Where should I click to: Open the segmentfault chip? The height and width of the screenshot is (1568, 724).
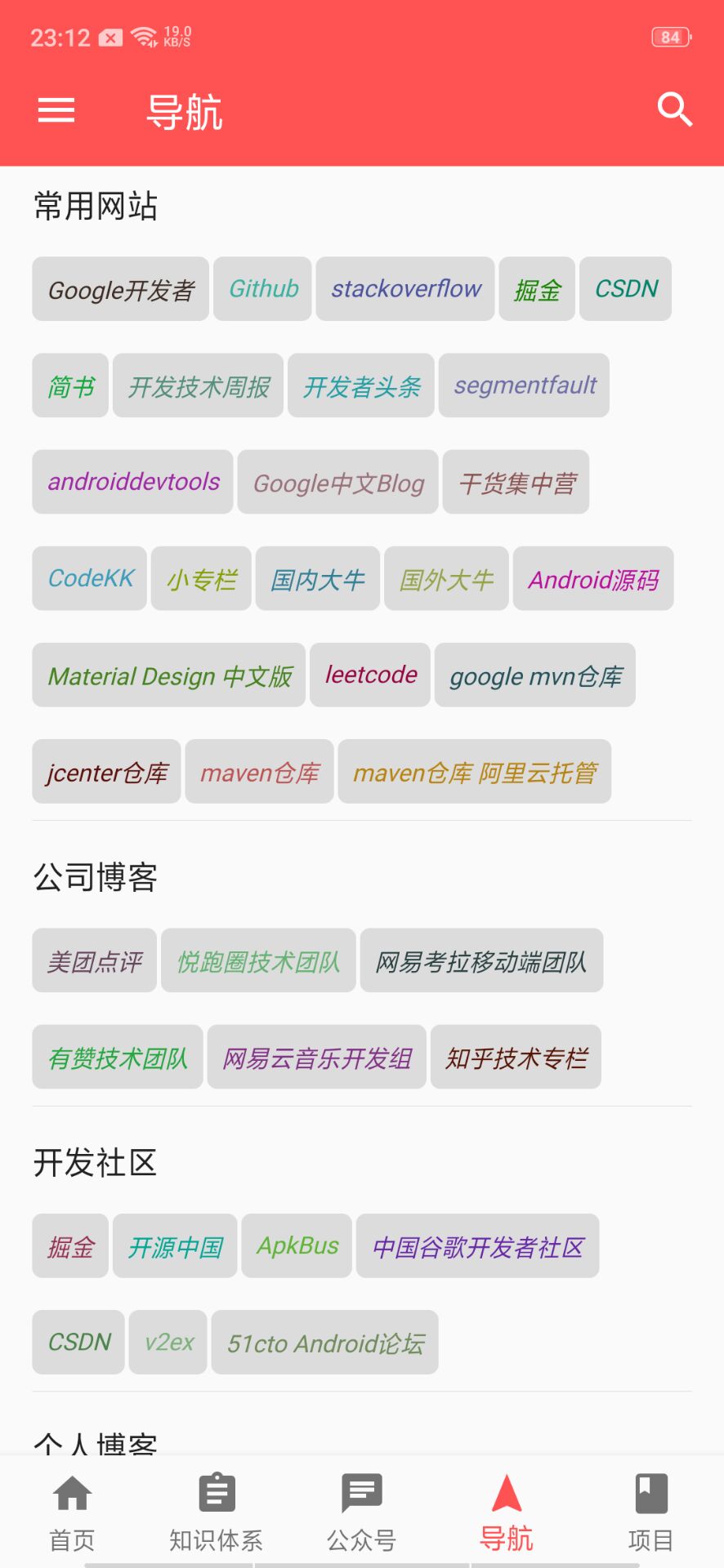(x=524, y=385)
